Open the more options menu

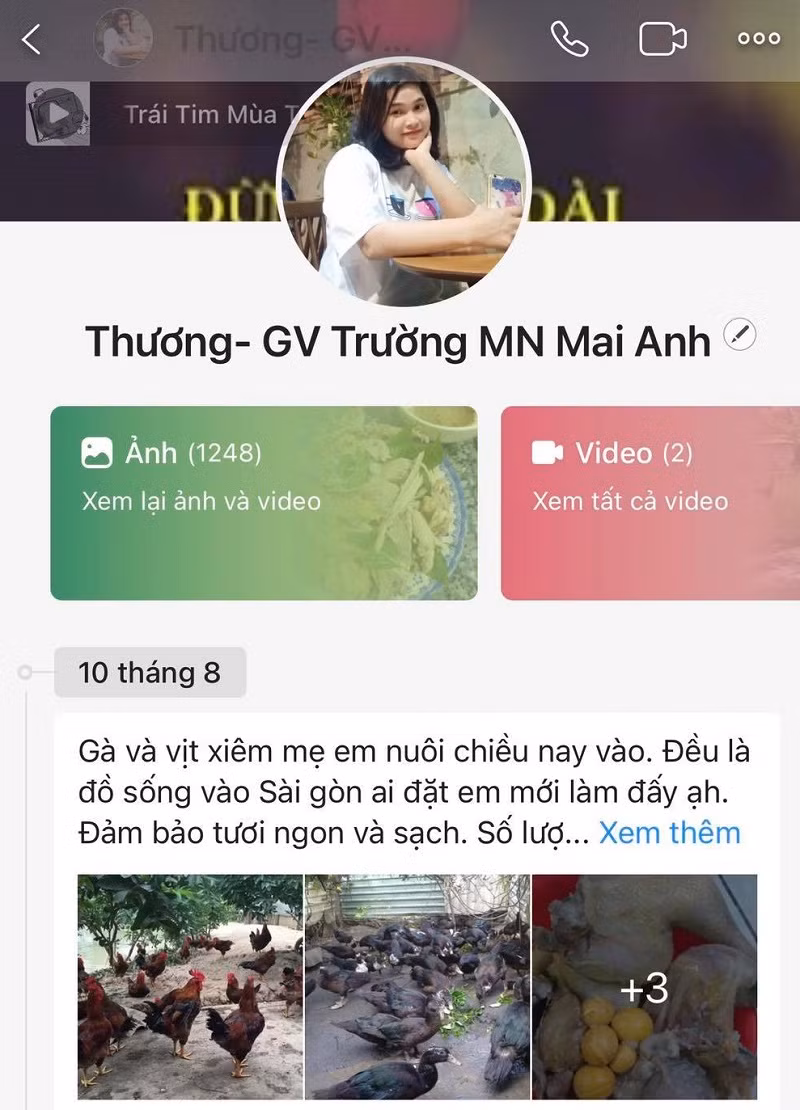click(x=757, y=38)
